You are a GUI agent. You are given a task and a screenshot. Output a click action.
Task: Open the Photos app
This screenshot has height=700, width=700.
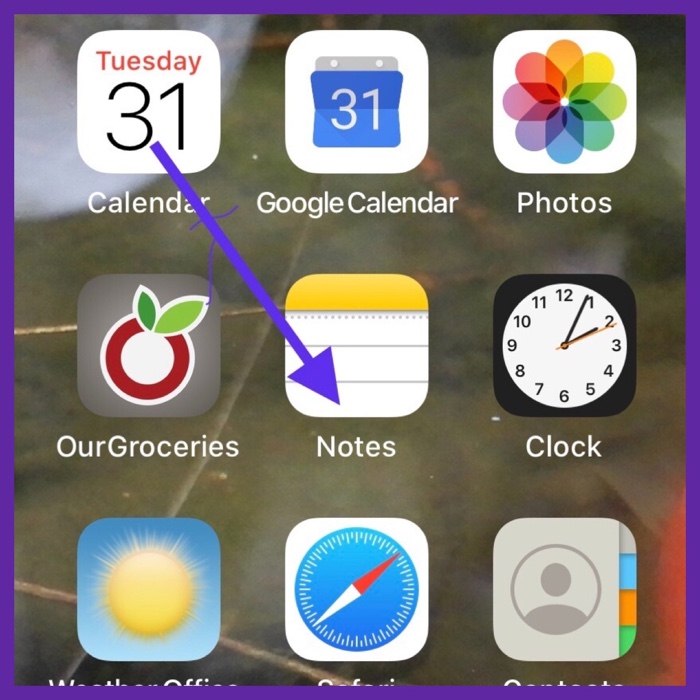pyautogui.click(x=564, y=101)
